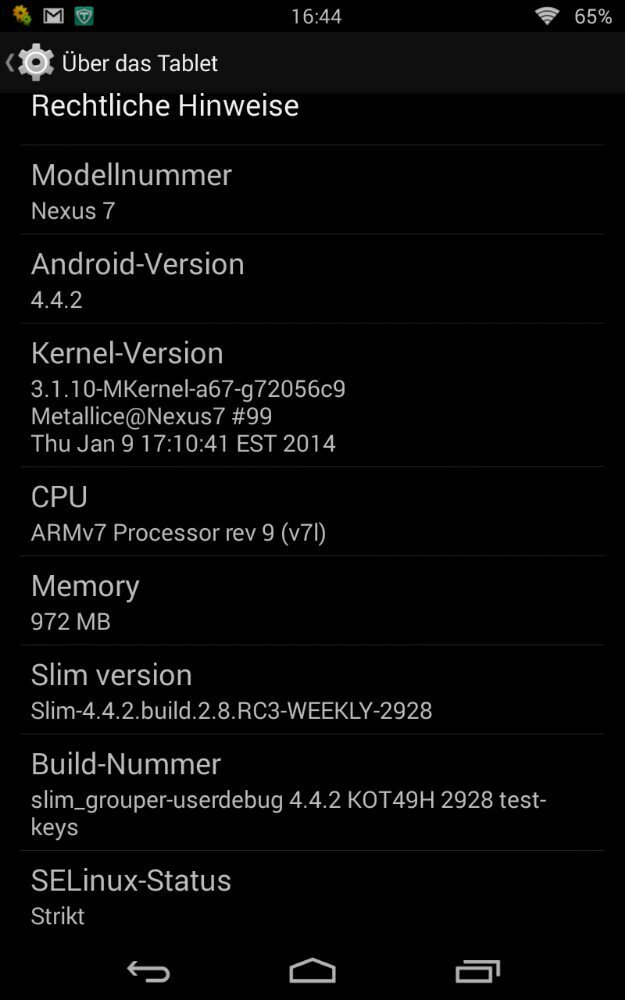Select the Kernel-Version entry
Screen dimensions: 625x1000
pyautogui.click(x=312, y=396)
